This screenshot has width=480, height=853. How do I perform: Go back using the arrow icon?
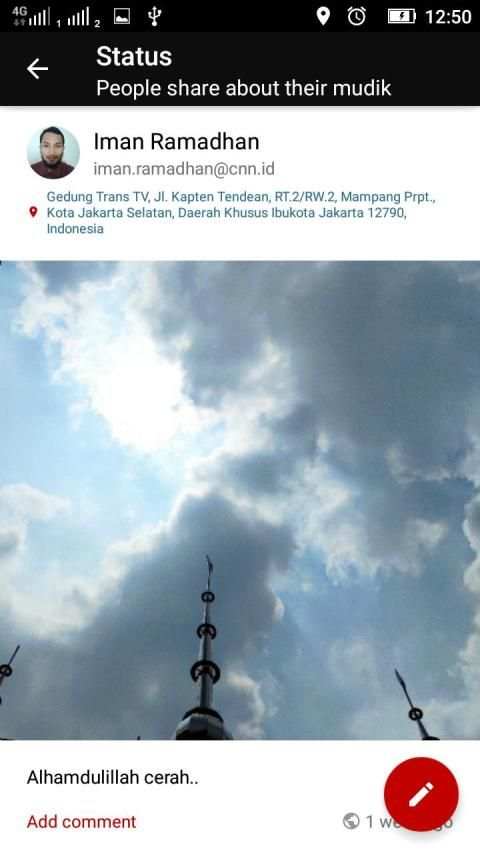coord(38,69)
